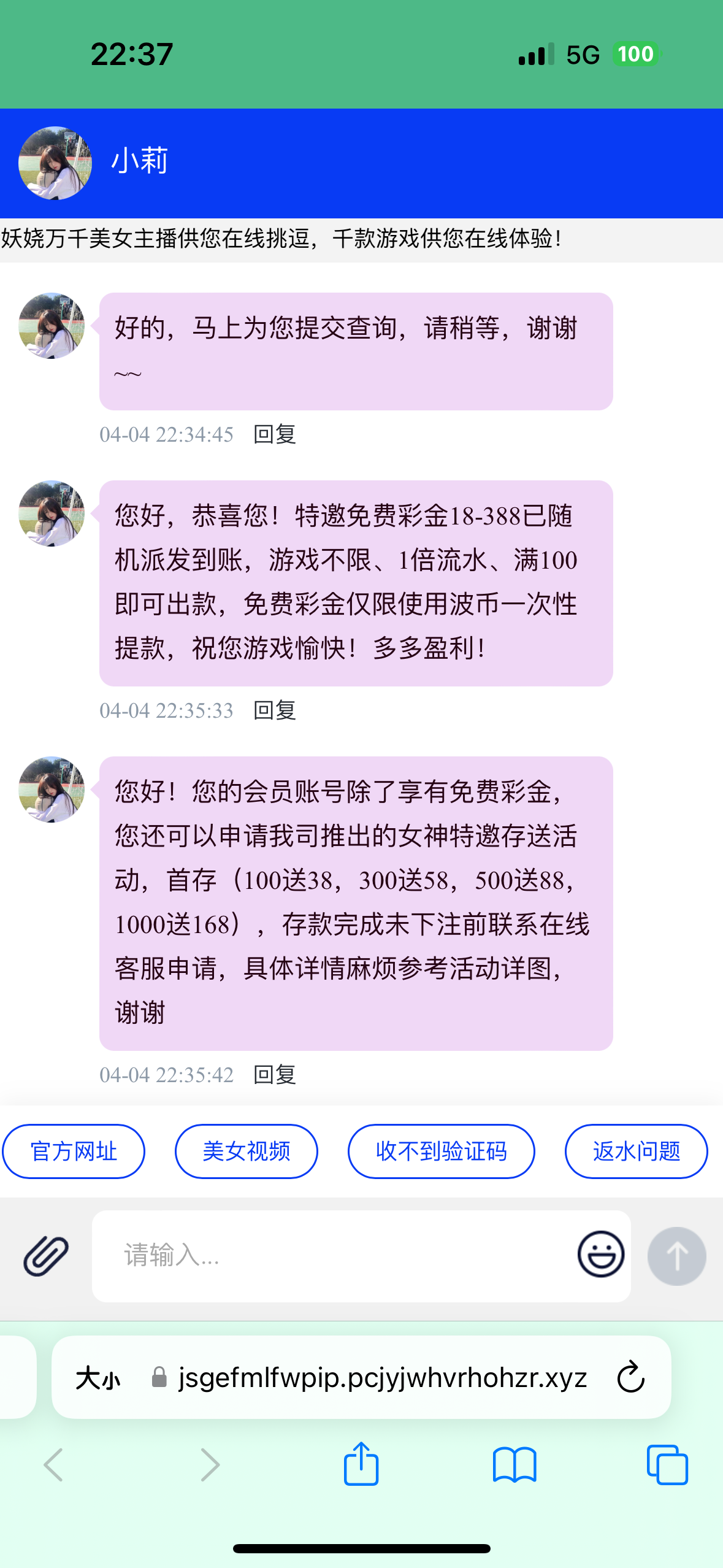Reply to the 22:34:45 message

tap(275, 434)
